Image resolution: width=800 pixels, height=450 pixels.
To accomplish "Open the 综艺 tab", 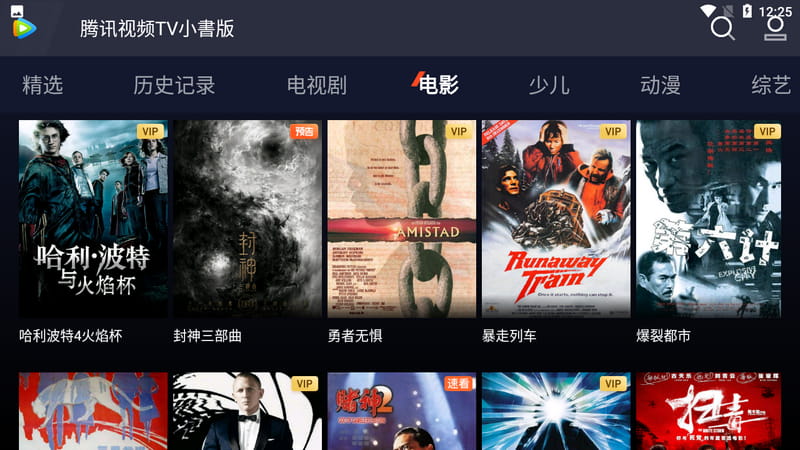I will [771, 85].
